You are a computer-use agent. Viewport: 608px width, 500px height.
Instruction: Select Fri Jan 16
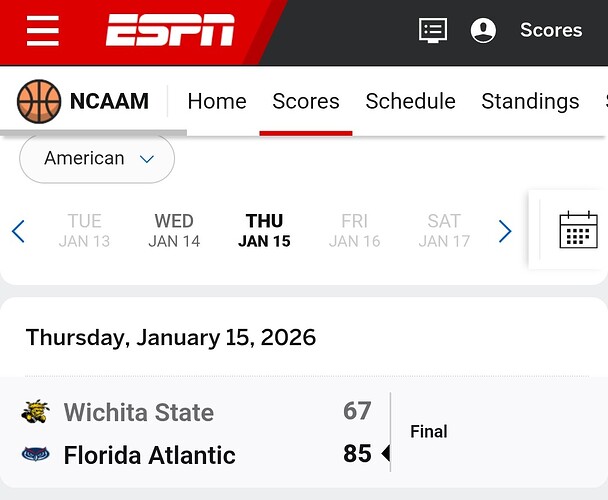pyautogui.click(x=354, y=231)
